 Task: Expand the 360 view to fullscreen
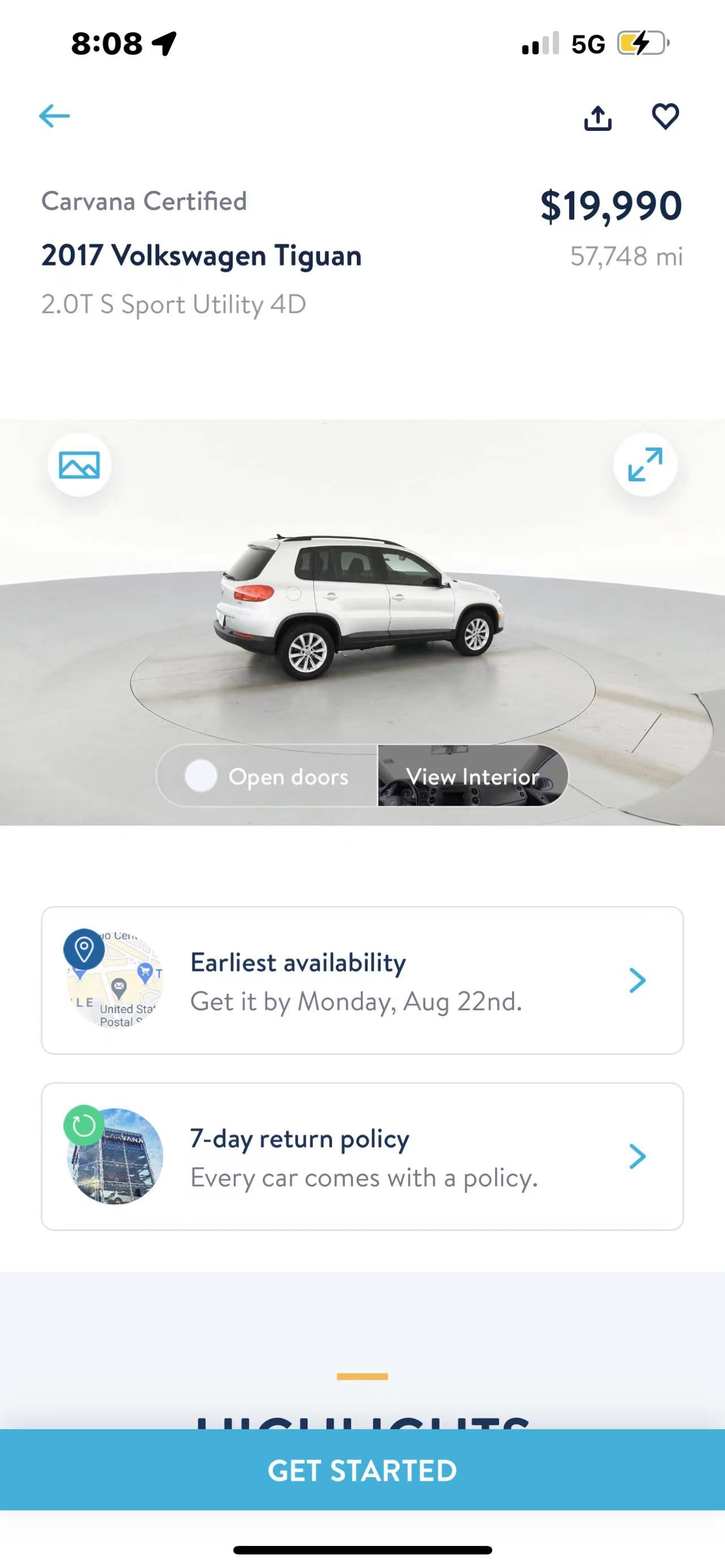point(645,465)
